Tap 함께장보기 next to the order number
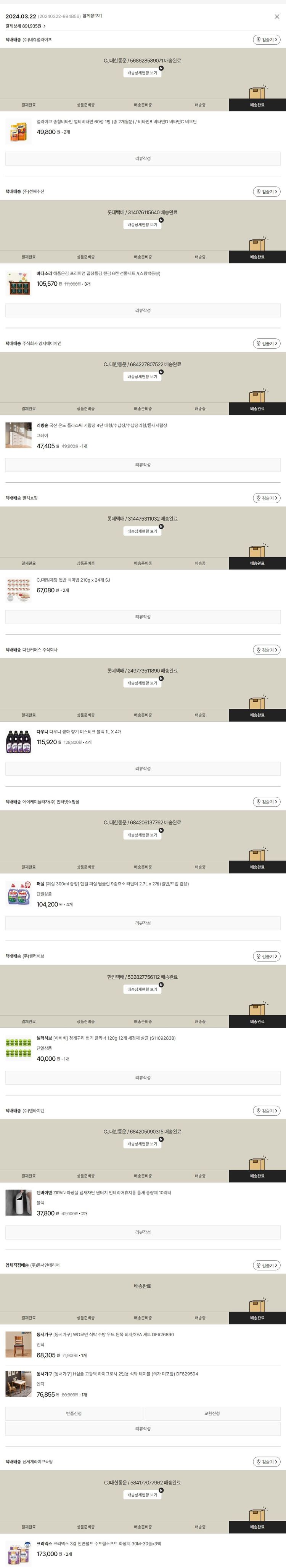Image resolution: width=286 pixels, height=1568 pixels. pos(93,16)
